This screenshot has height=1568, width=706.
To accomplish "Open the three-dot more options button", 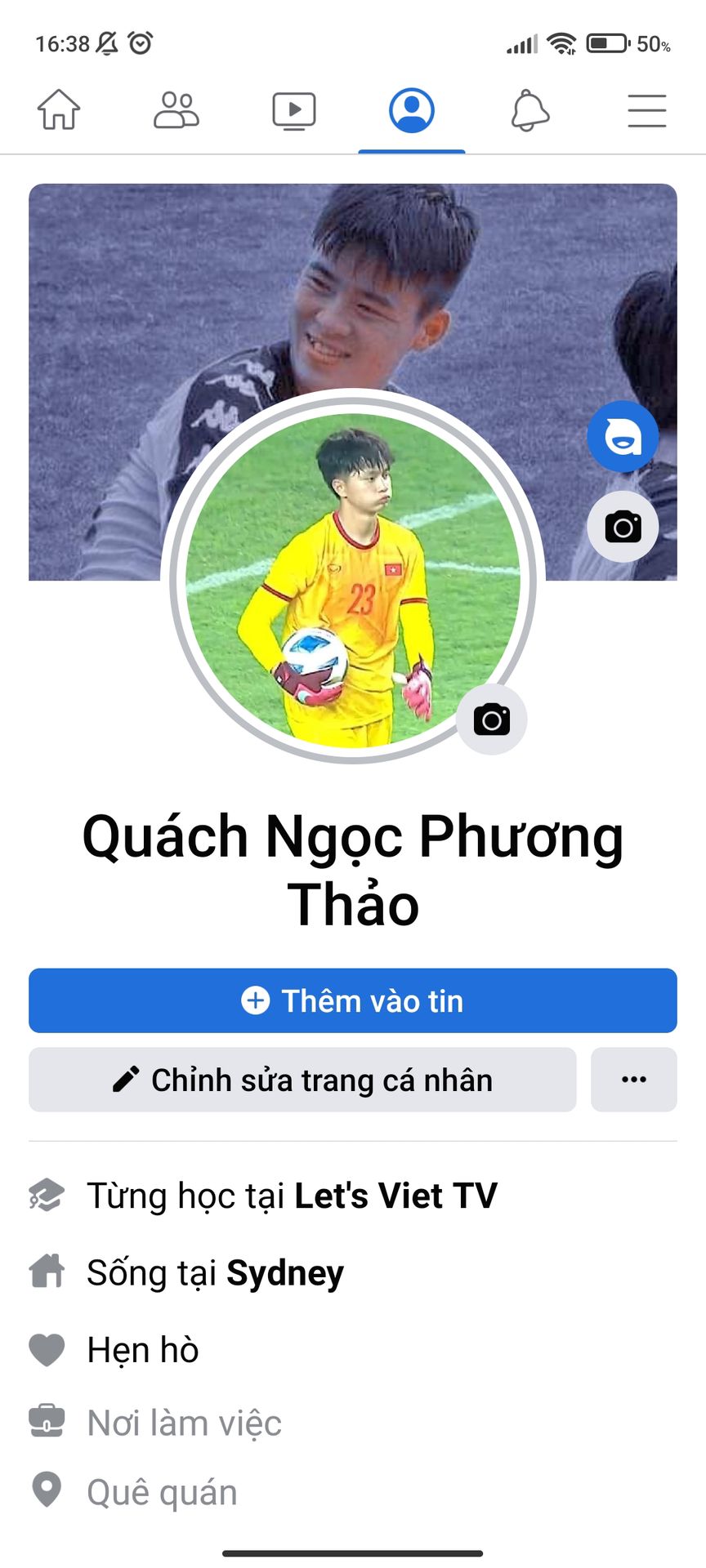I will (x=634, y=1080).
